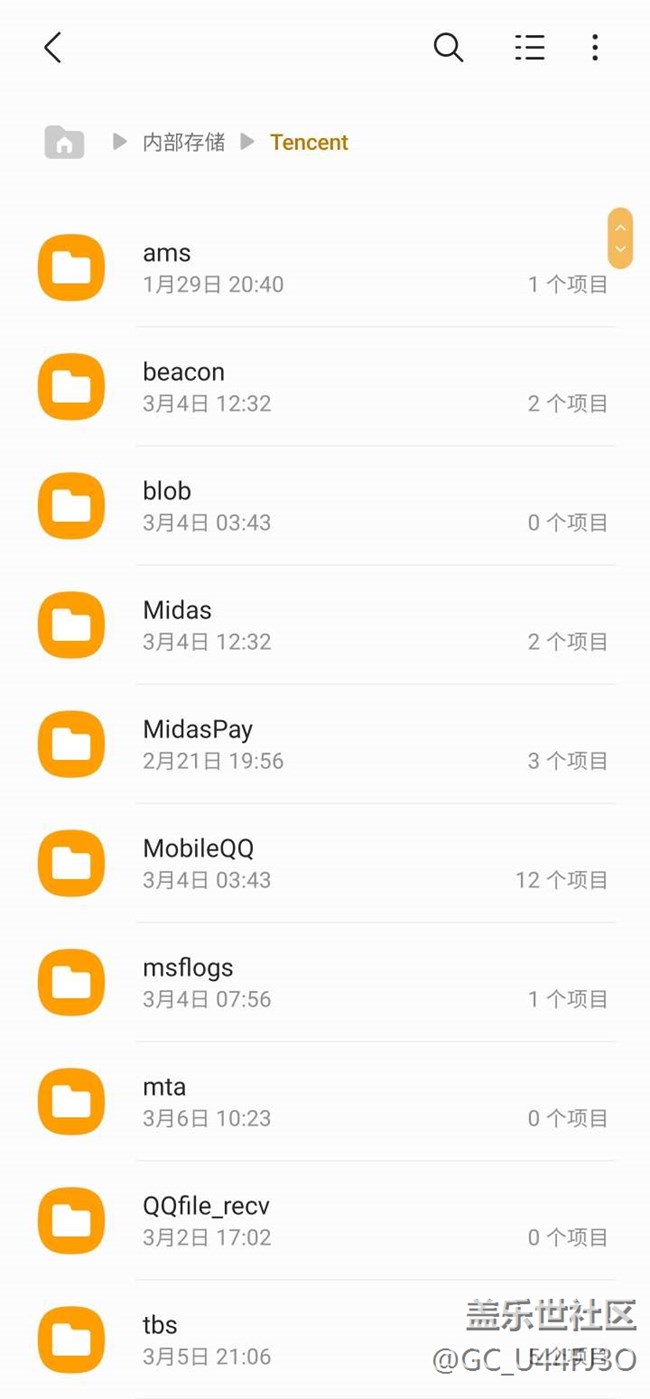Open the beacon folder
This screenshot has width=650, height=1399.
[x=325, y=387]
